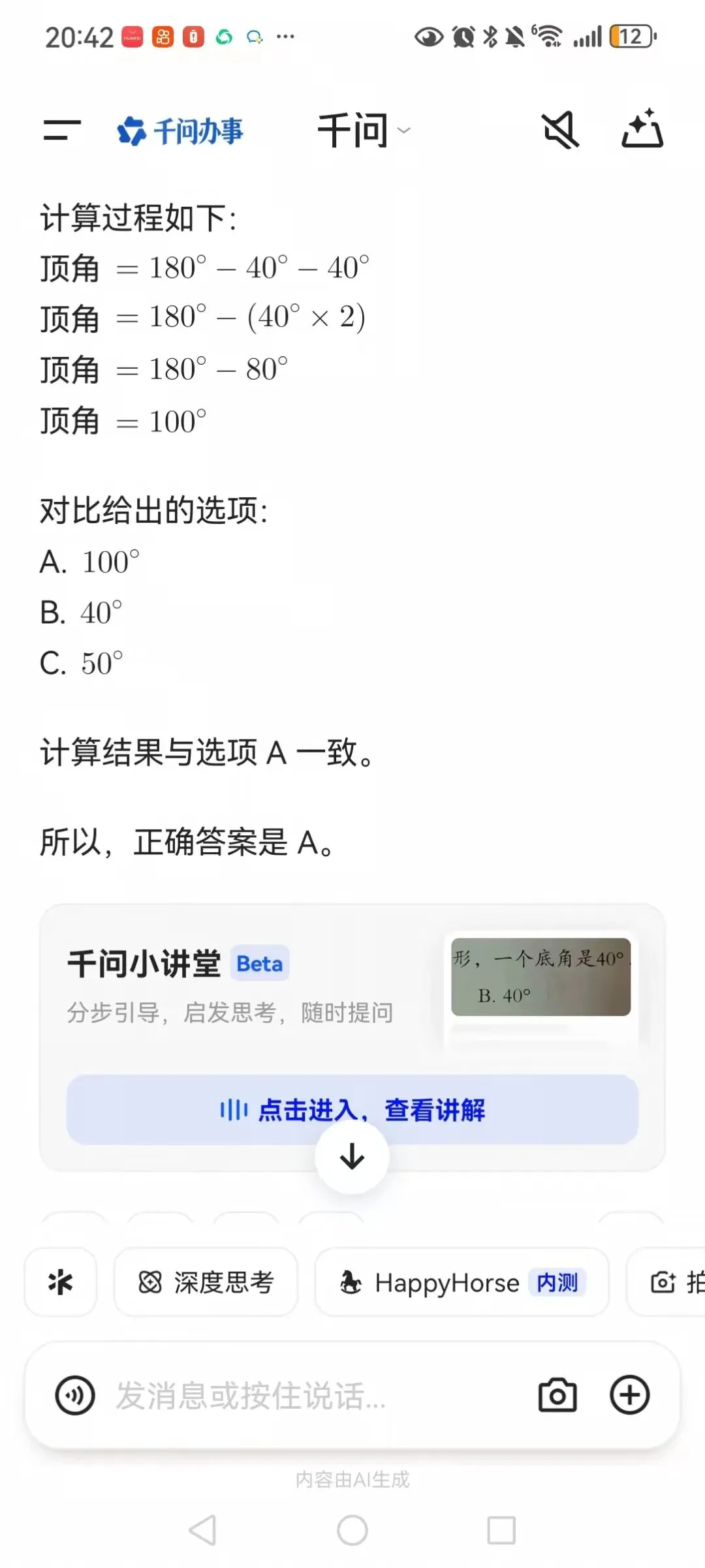Jump to bottom with the down arrow
Screen dimensions: 705x1568
click(352, 1157)
